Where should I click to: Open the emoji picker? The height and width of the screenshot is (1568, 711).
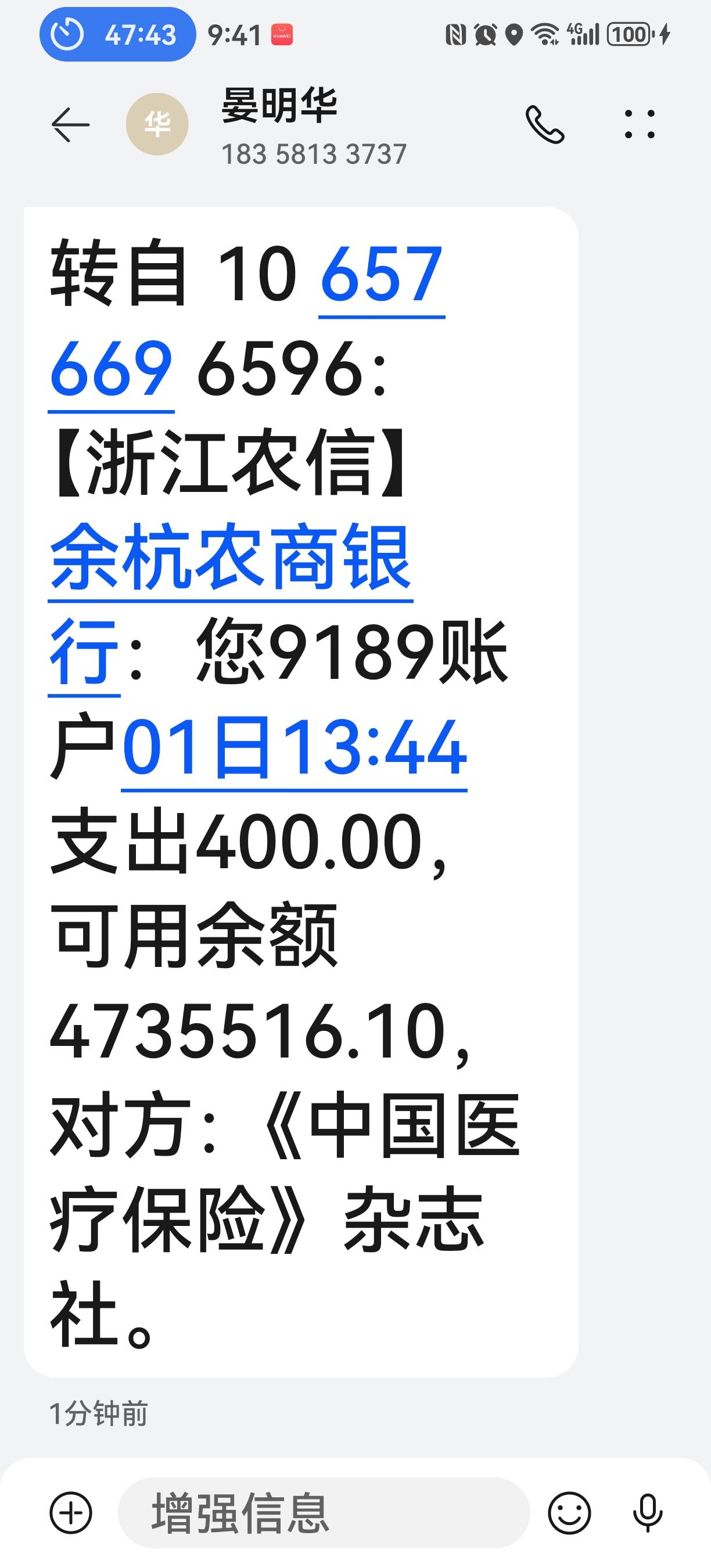tap(569, 1513)
